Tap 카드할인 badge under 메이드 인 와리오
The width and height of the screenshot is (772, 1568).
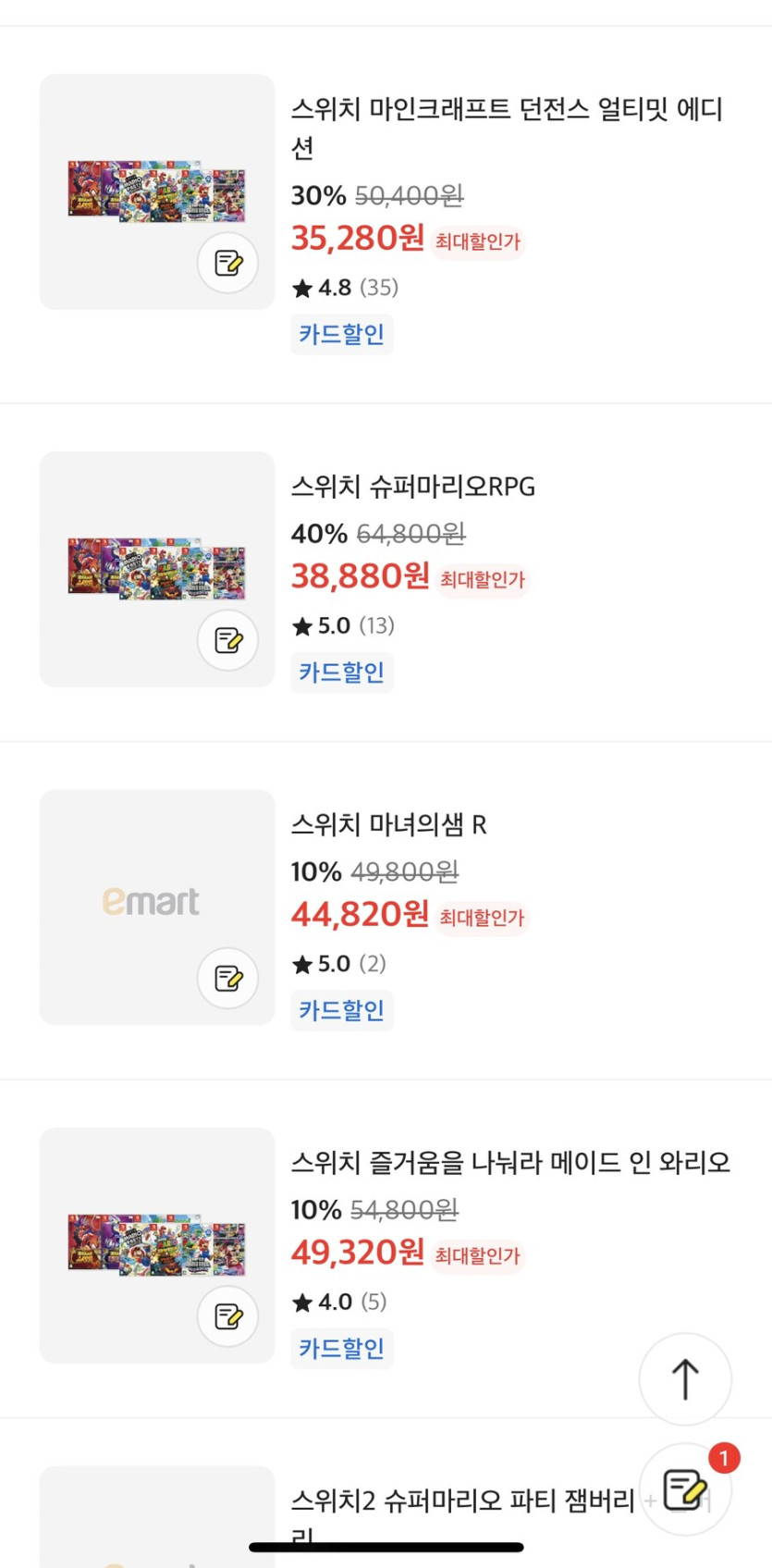341,1348
